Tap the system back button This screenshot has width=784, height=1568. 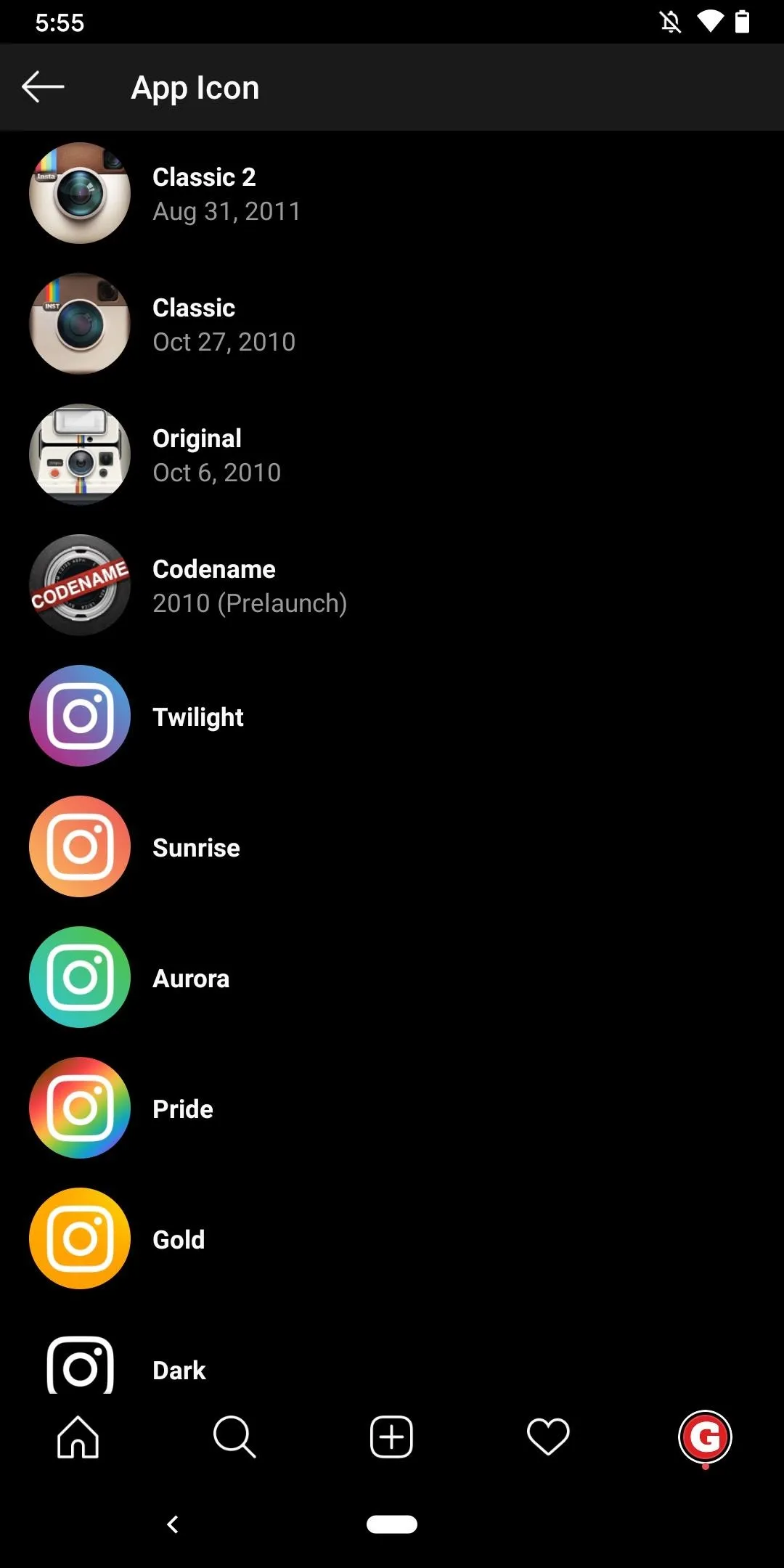click(x=173, y=1524)
